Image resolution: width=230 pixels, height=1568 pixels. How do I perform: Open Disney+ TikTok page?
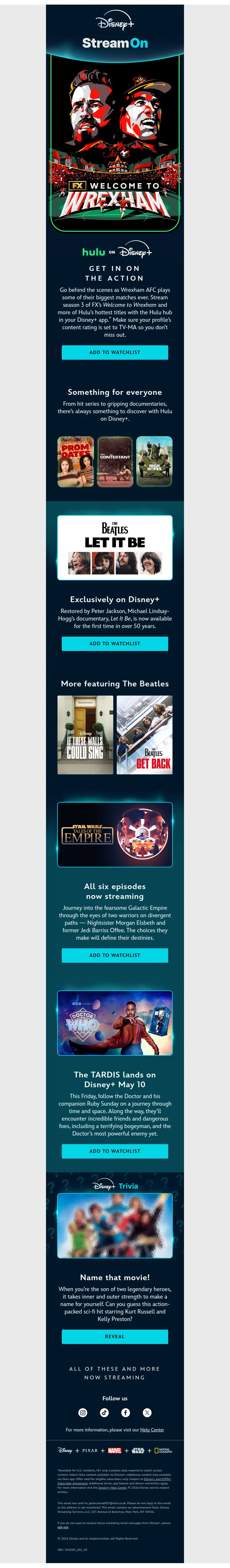coord(104,1413)
